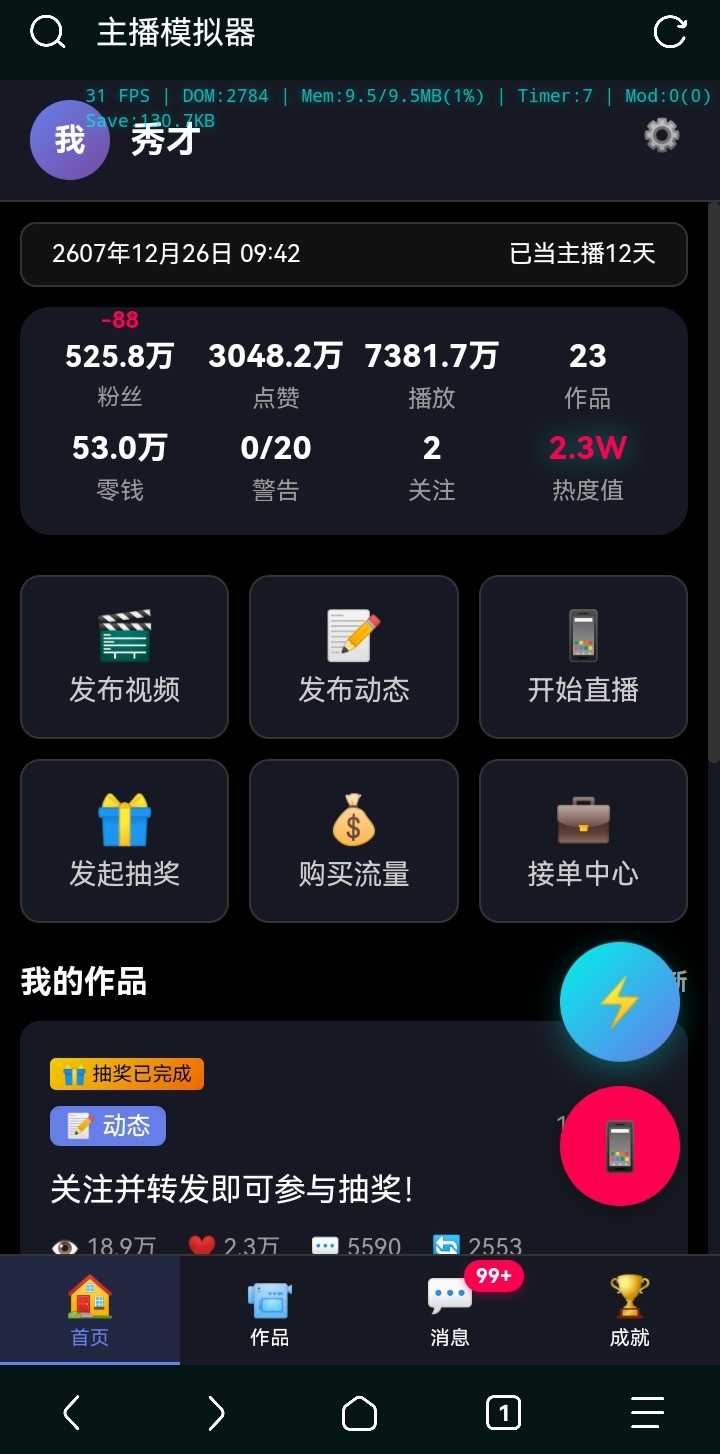720x1454 pixels.
Task: Open the browser tabs switcher
Action: (503, 1413)
